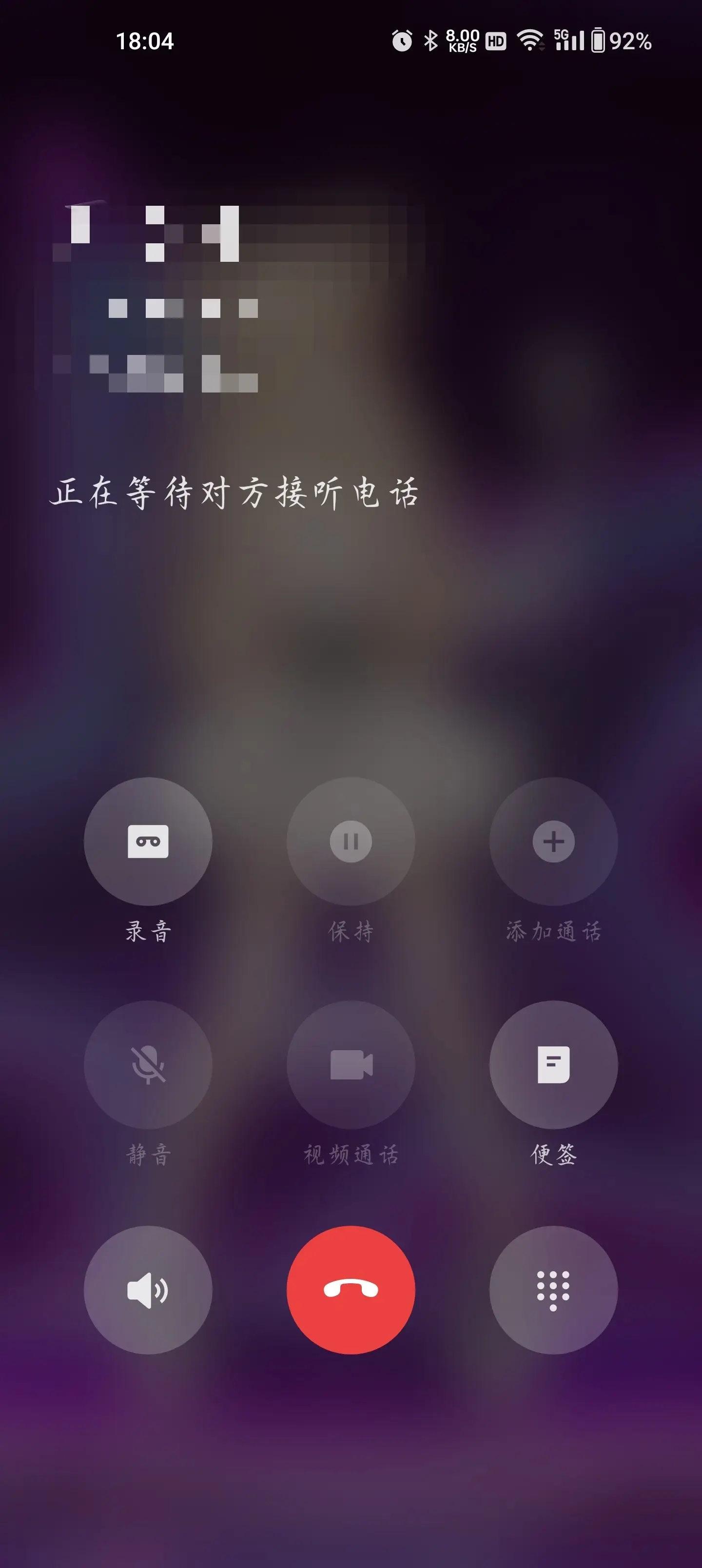The width and height of the screenshot is (702, 1568).
Task: Turn on the speakerphone
Action: [x=148, y=1290]
